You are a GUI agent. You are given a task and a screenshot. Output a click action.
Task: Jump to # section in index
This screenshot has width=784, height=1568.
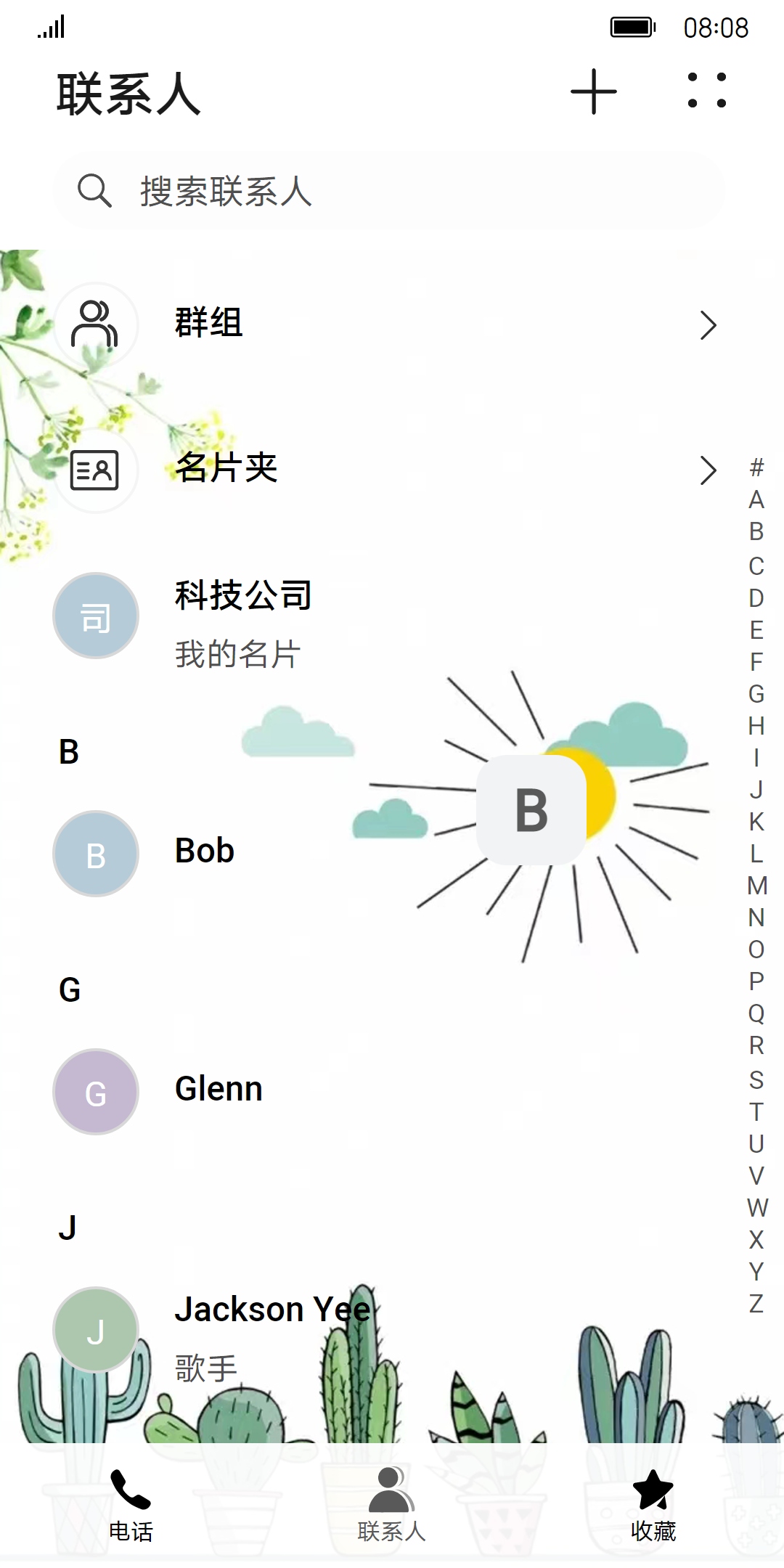756,467
